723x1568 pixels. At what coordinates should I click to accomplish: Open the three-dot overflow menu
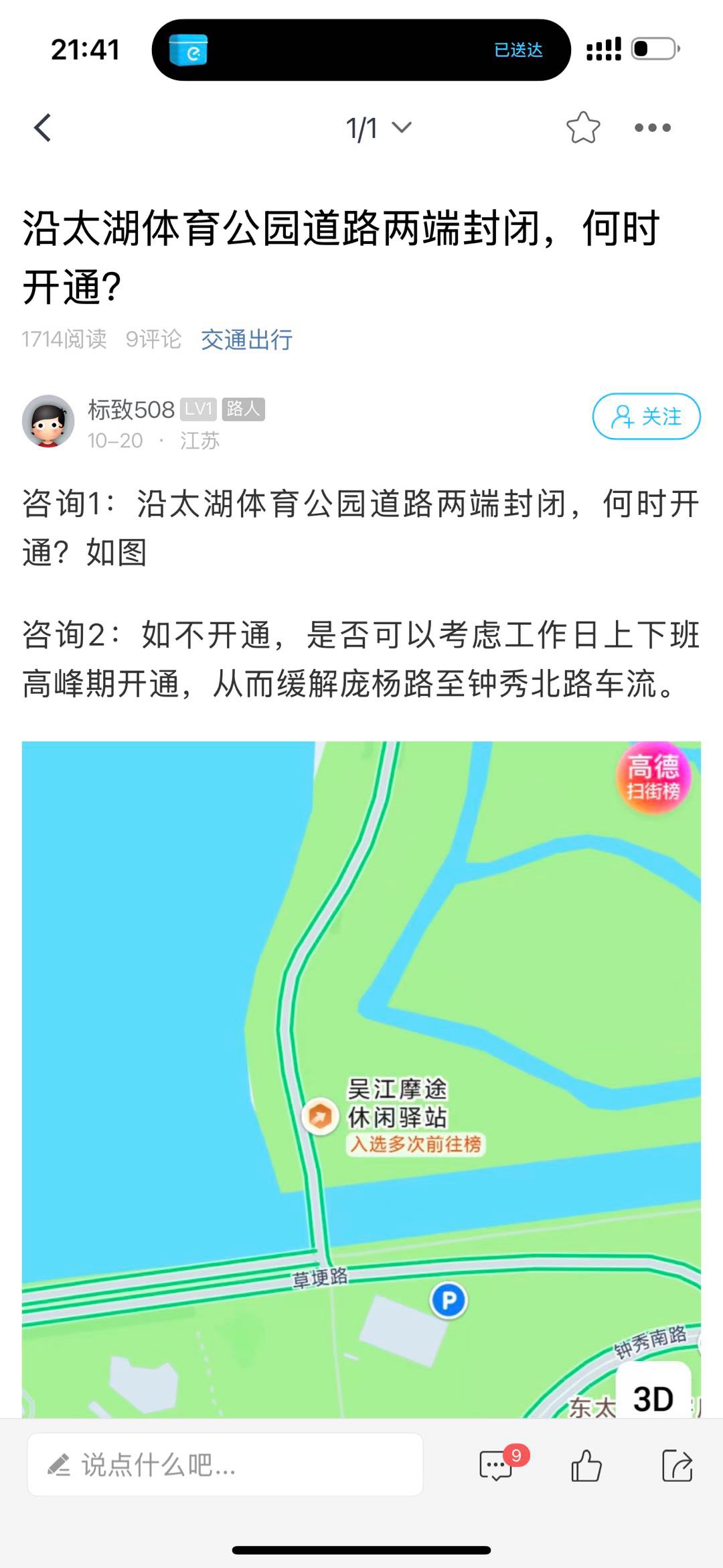[653, 127]
